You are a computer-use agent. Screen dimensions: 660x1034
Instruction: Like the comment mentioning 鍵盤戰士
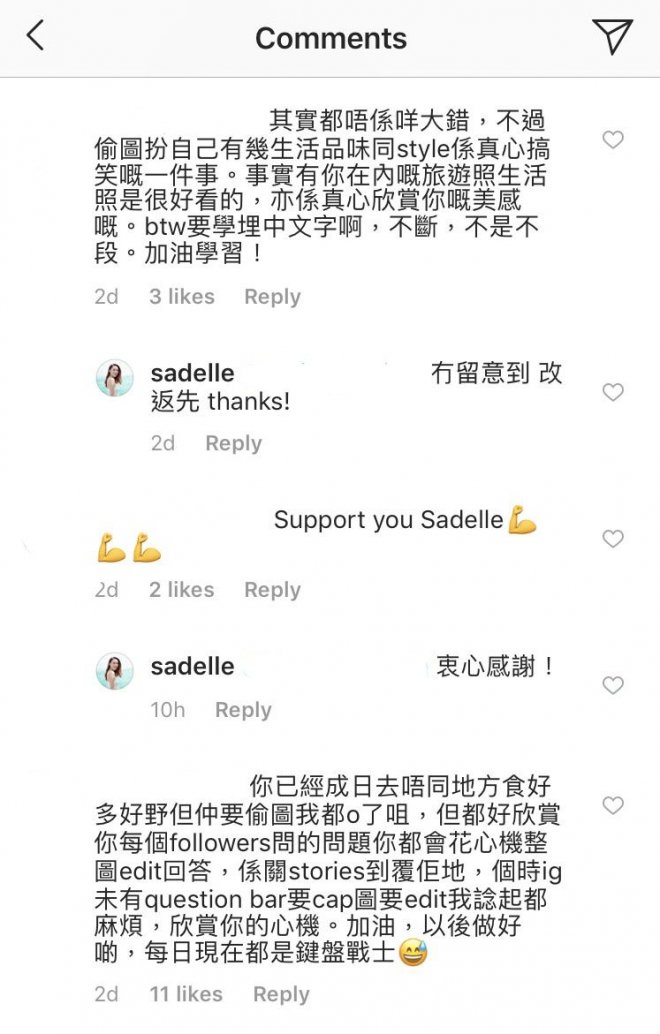coord(613,805)
